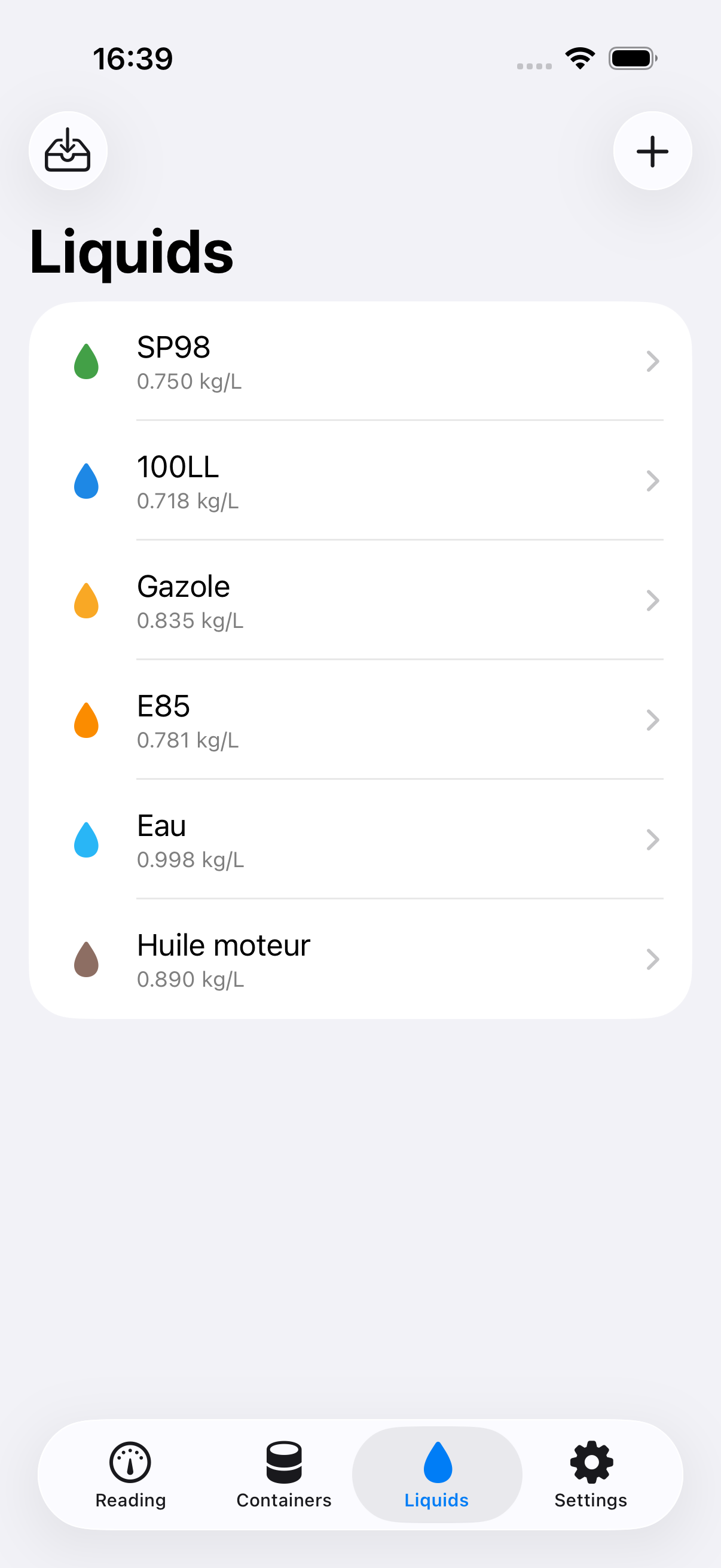Add a new liquid with plus button
The height and width of the screenshot is (1568, 721).
(x=652, y=150)
